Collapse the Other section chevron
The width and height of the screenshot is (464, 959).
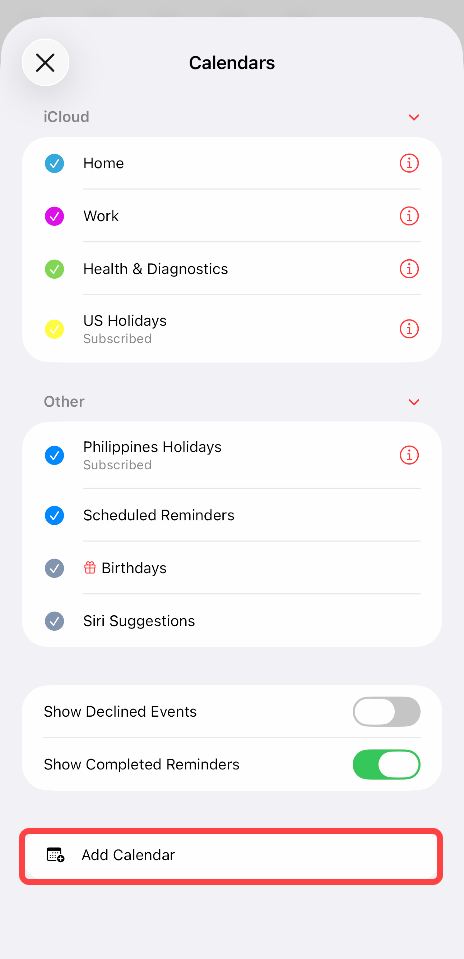[x=414, y=402]
